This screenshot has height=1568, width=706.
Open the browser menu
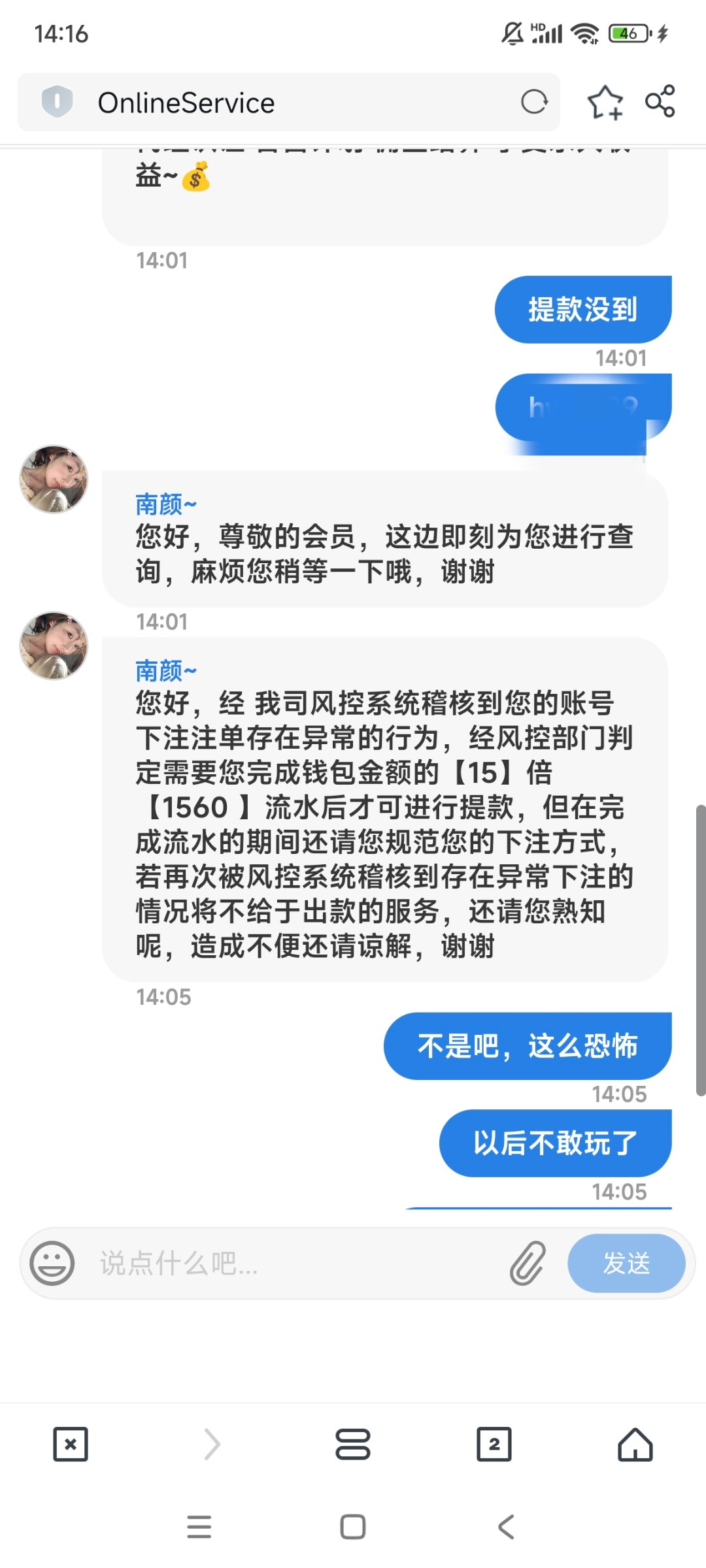353,1444
